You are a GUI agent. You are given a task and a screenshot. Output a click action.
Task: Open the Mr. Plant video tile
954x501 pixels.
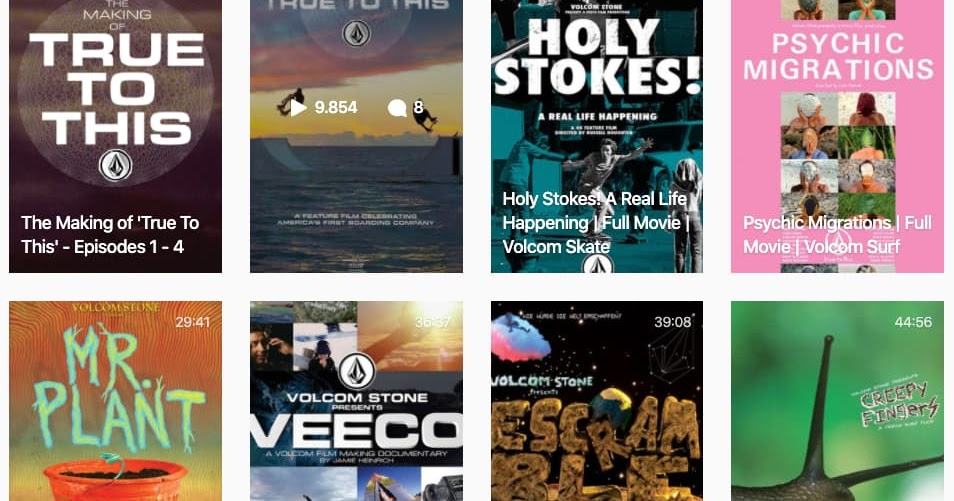coord(115,401)
